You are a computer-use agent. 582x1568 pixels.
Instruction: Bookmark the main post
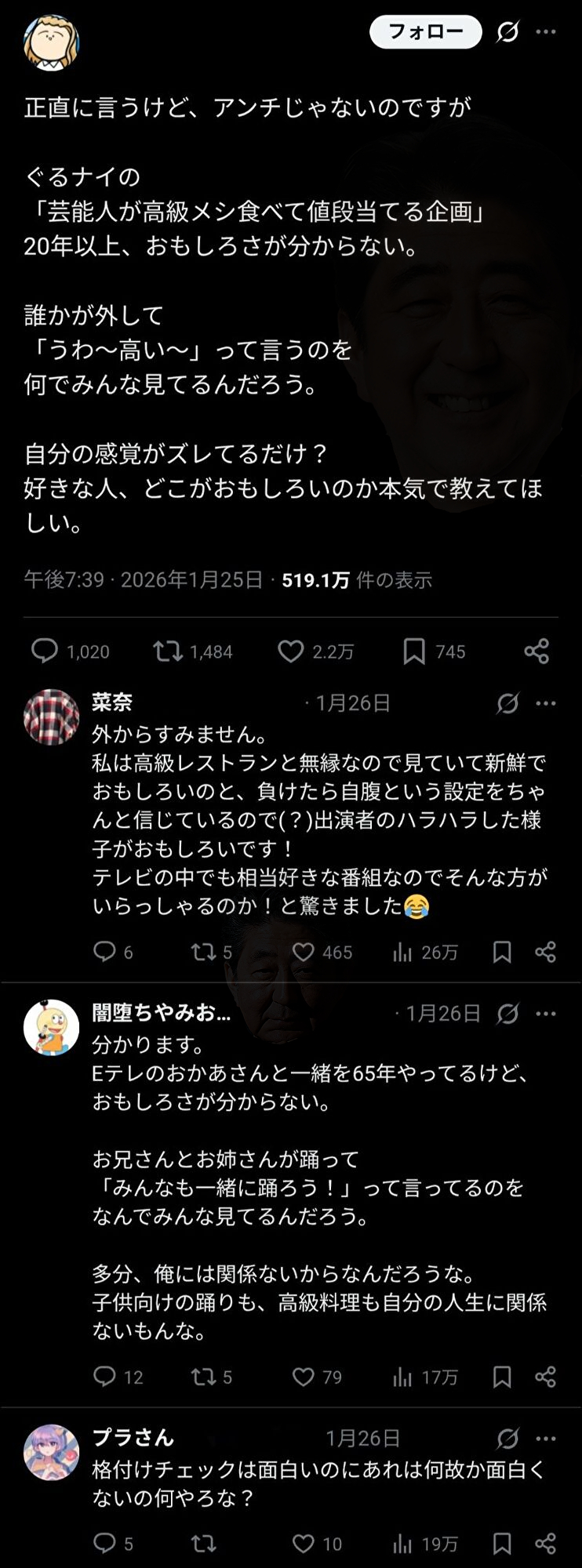pyautogui.click(x=414, y=652)
